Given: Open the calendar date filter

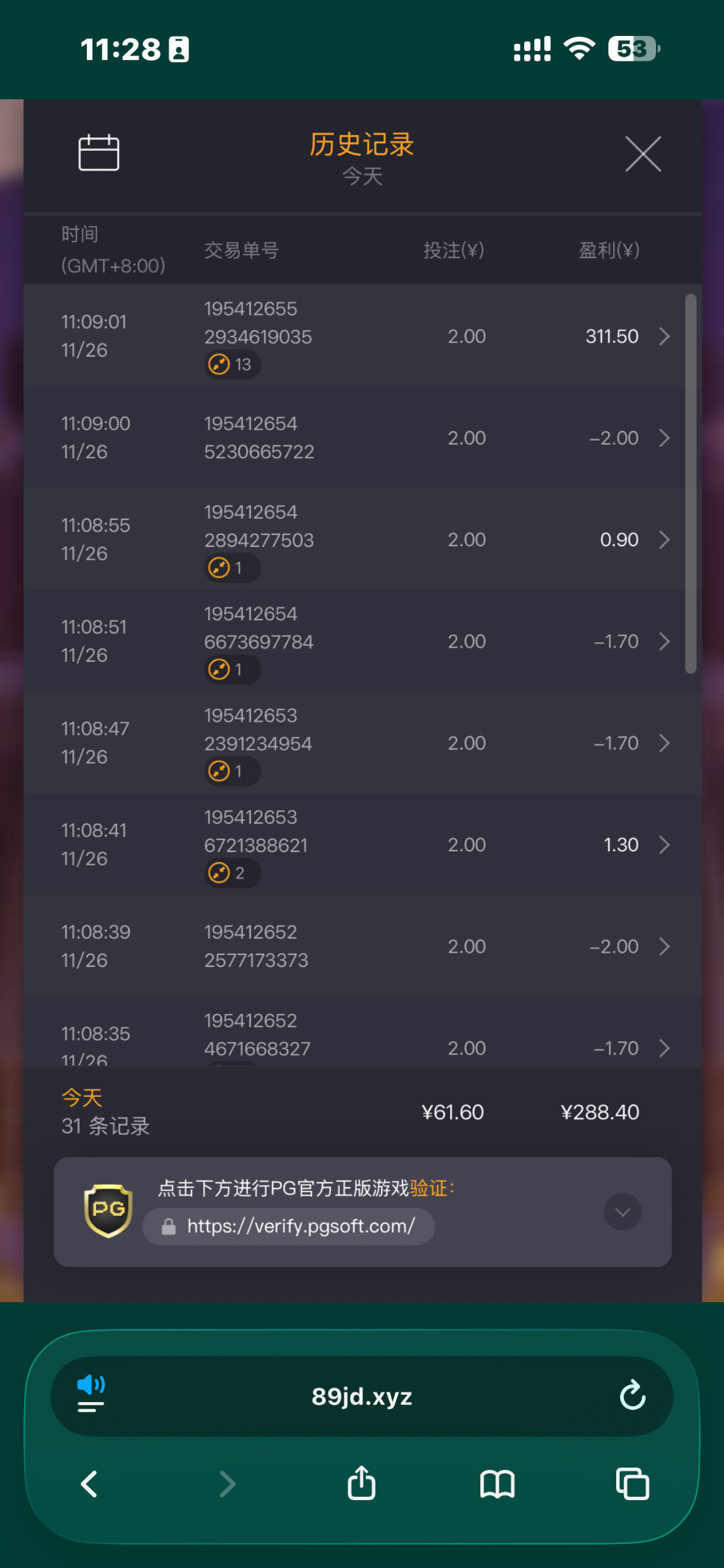Looking at the screenshot, I should pos(99,153).
